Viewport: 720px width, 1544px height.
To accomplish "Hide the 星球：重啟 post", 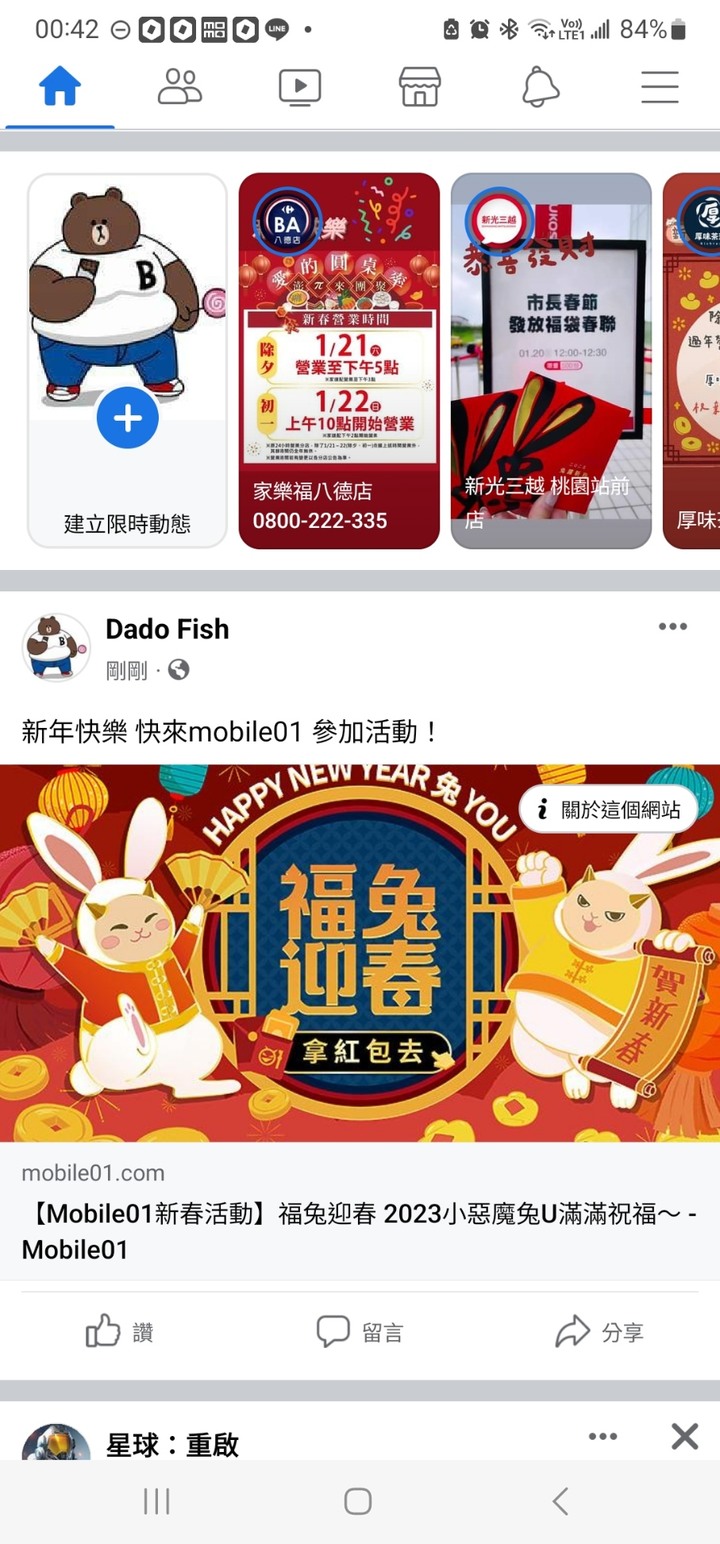I will (685, 1437).
